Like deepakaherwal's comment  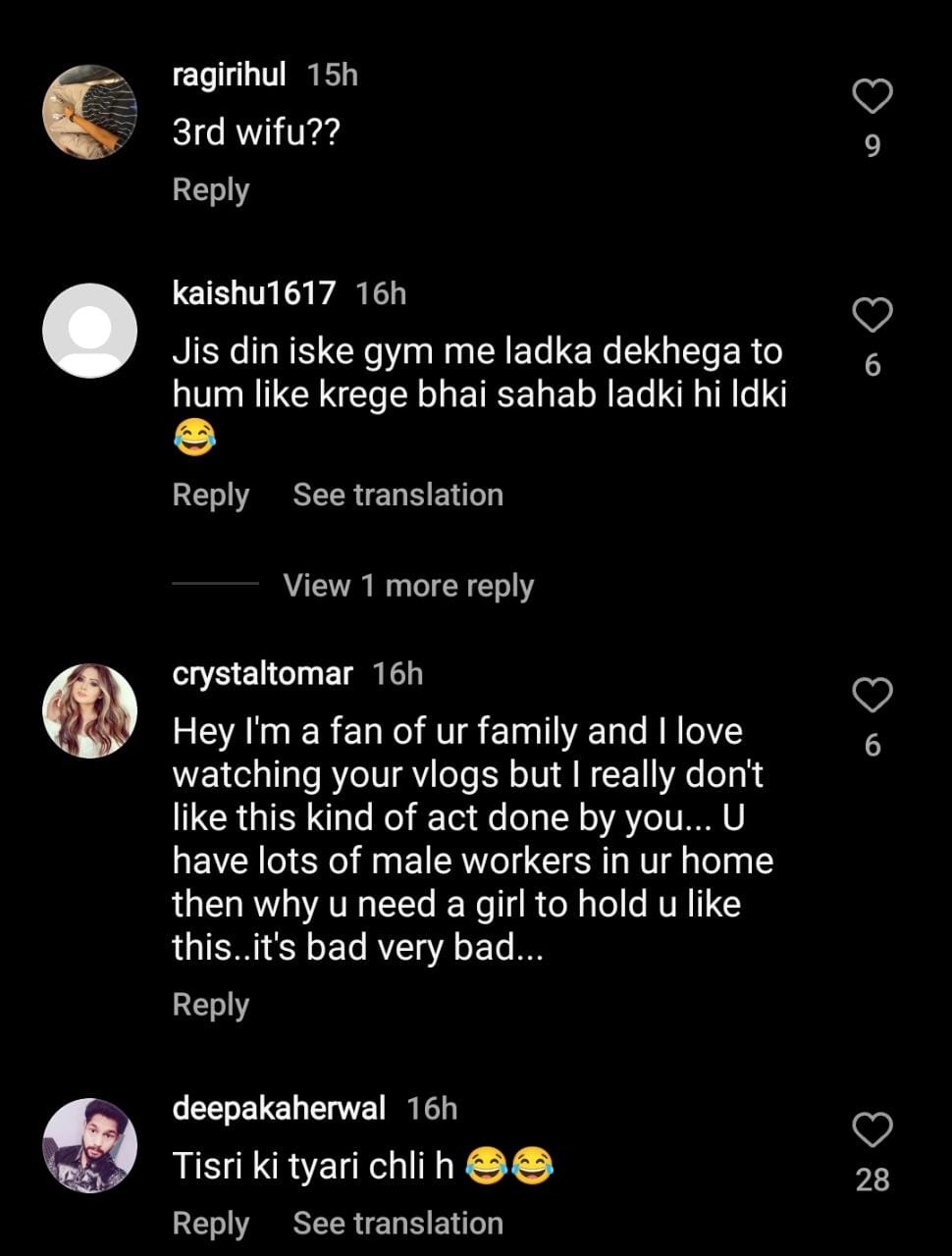tap(872, 1129)
